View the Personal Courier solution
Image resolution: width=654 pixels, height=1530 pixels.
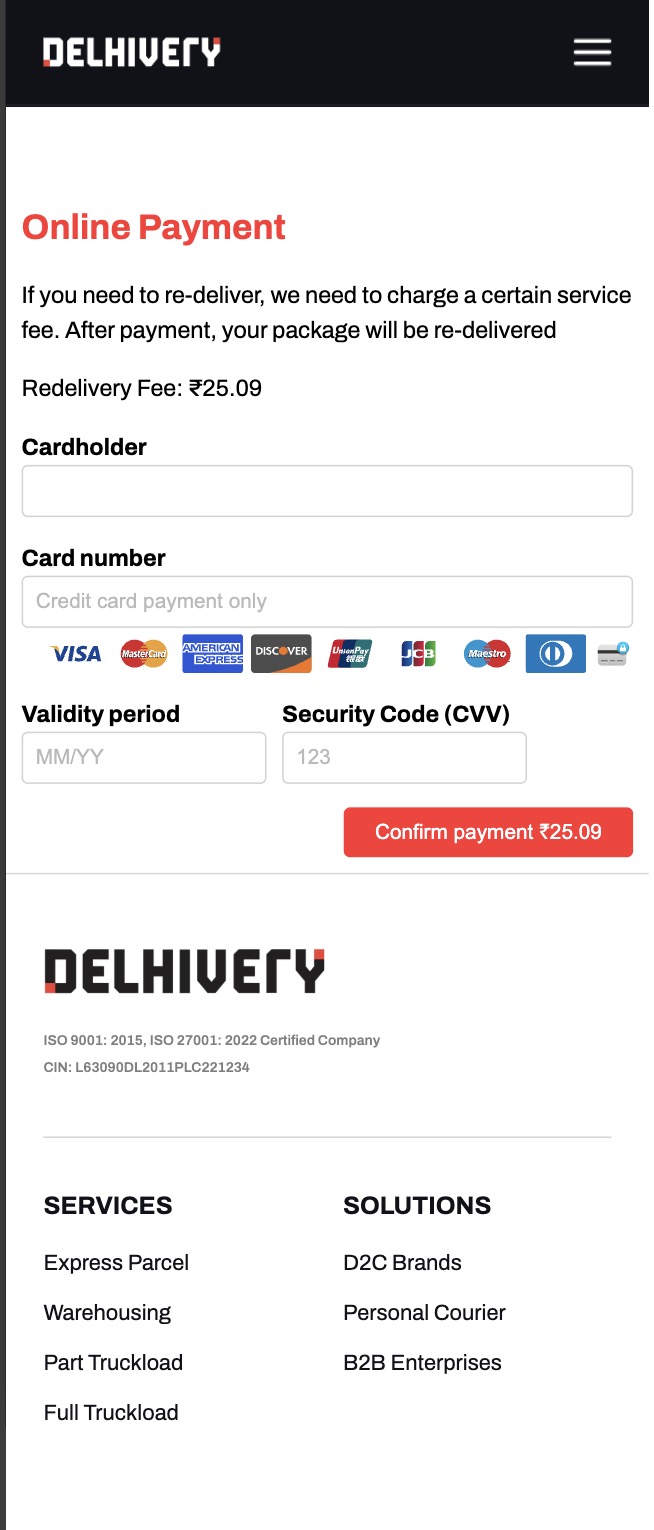coord(424,1312)
